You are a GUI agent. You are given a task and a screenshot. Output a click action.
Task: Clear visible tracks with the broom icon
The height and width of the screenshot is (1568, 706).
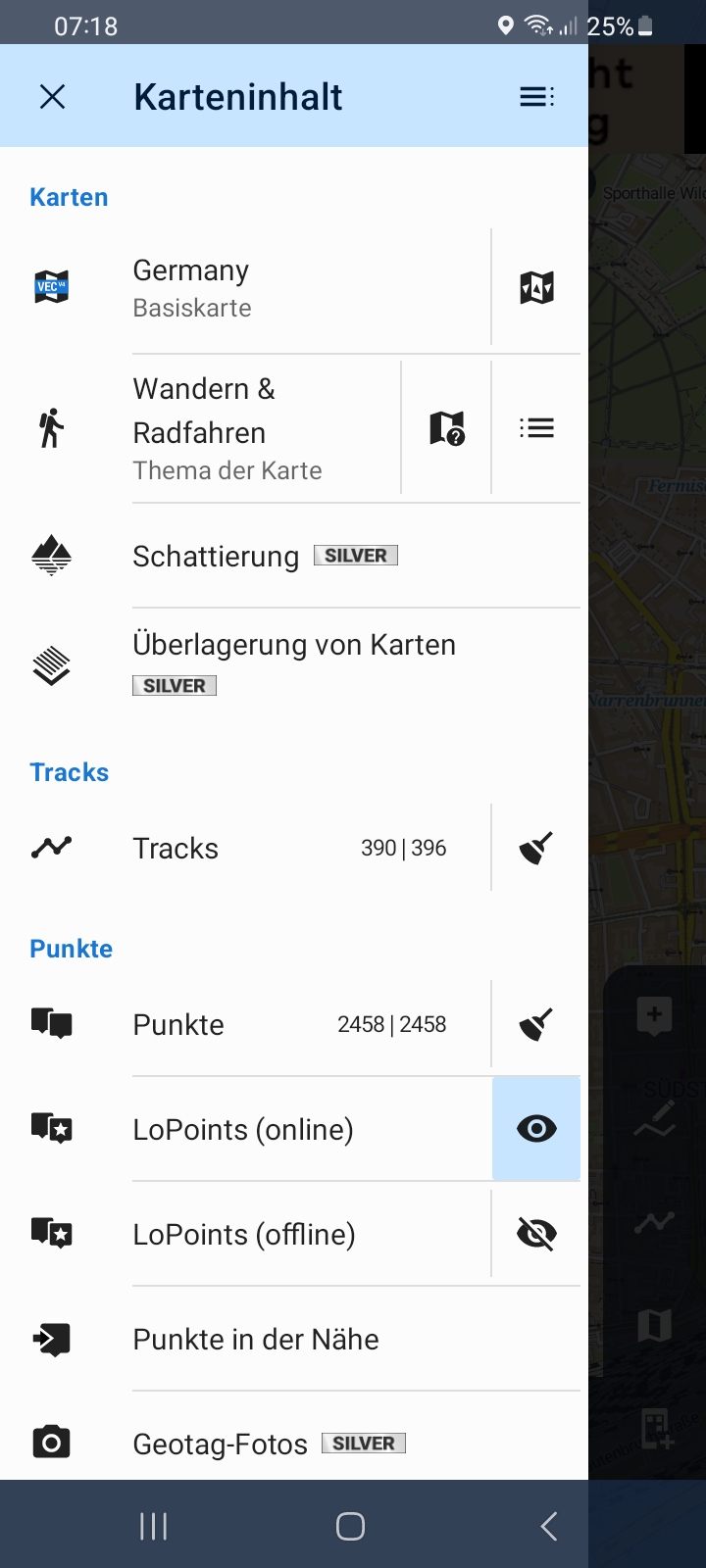click(536, 848)
